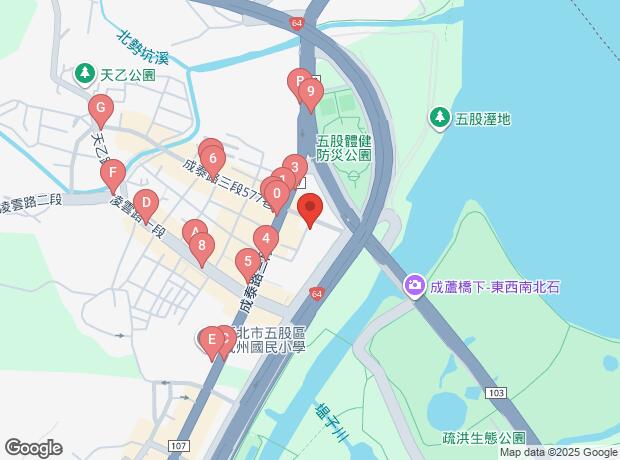620x460 pixels.
Task: Tap the unlabeled red center marker
Action: tap(310, 210)
